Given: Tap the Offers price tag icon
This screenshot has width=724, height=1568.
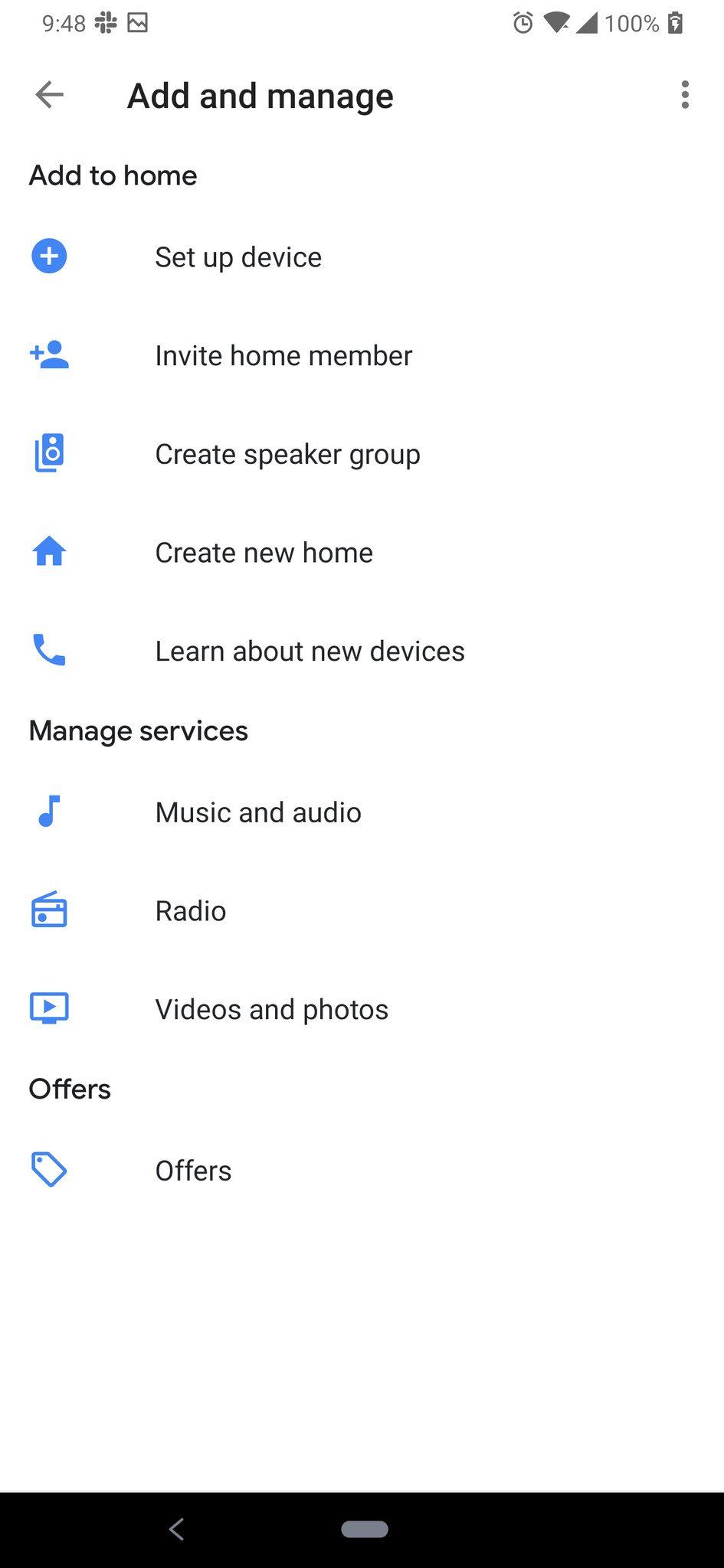Looking at the screenshot, I should 48,1170.
